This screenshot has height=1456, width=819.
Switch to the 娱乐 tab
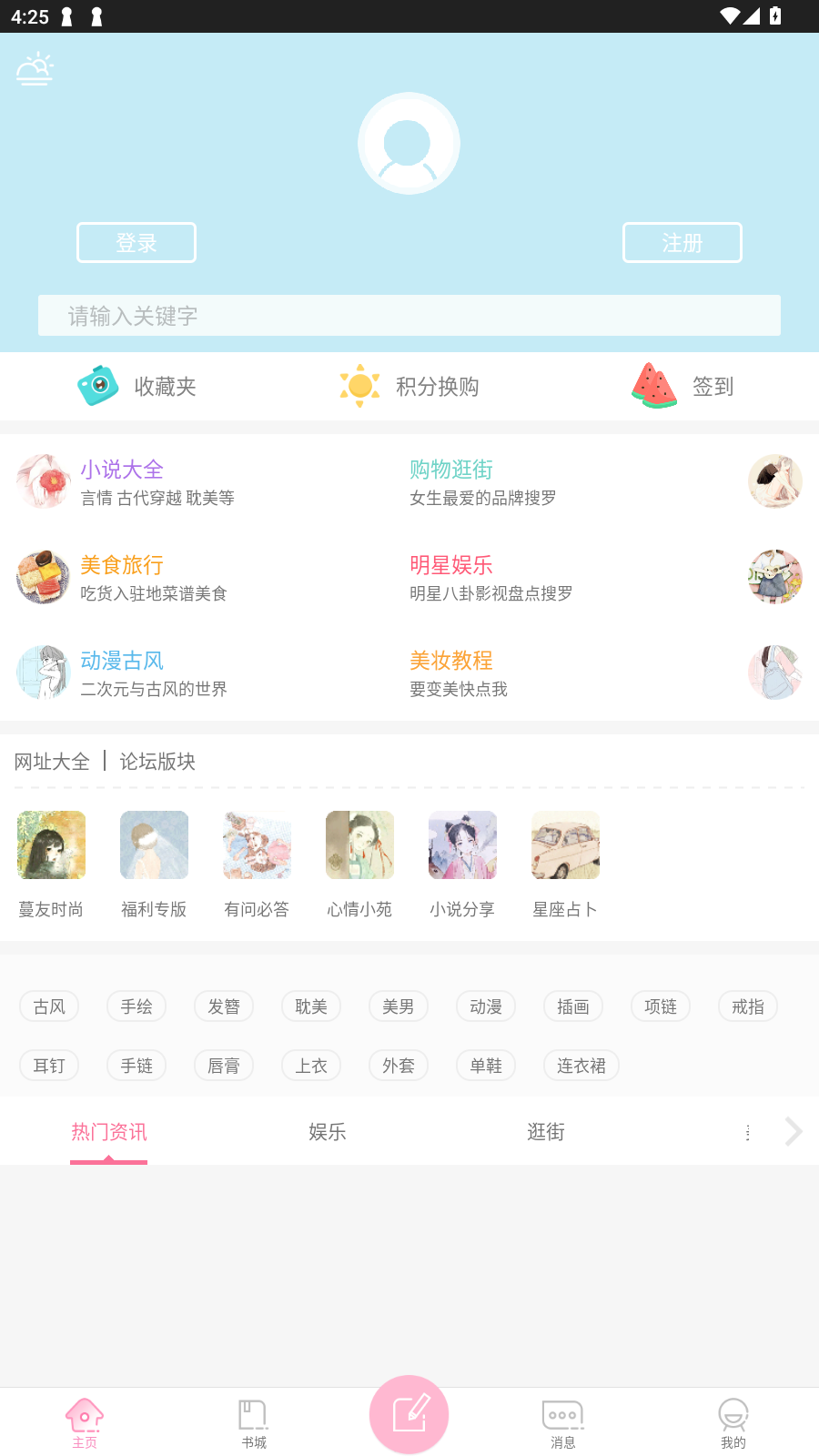[328, 1132]
